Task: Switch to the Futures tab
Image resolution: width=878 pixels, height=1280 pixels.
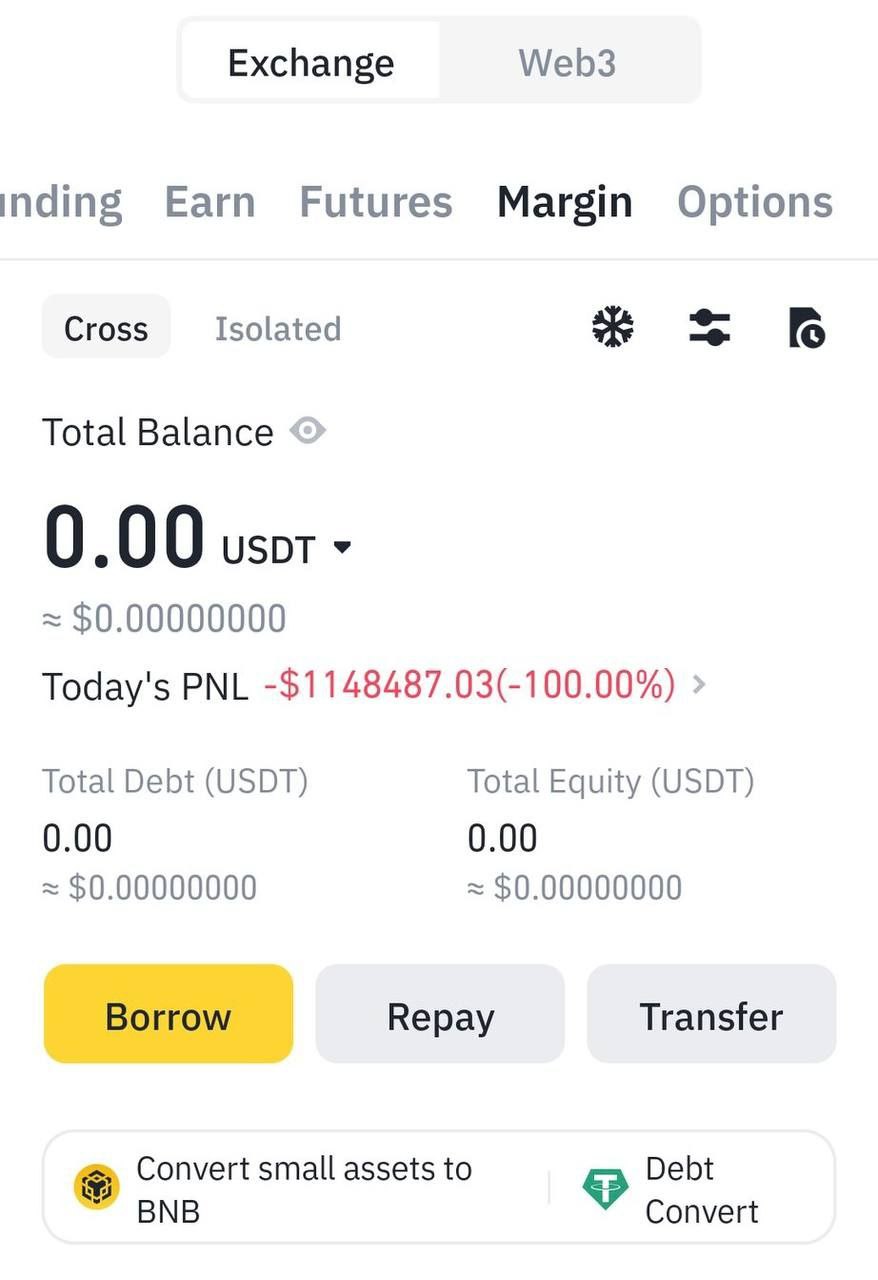Action: tap(376, 202)
